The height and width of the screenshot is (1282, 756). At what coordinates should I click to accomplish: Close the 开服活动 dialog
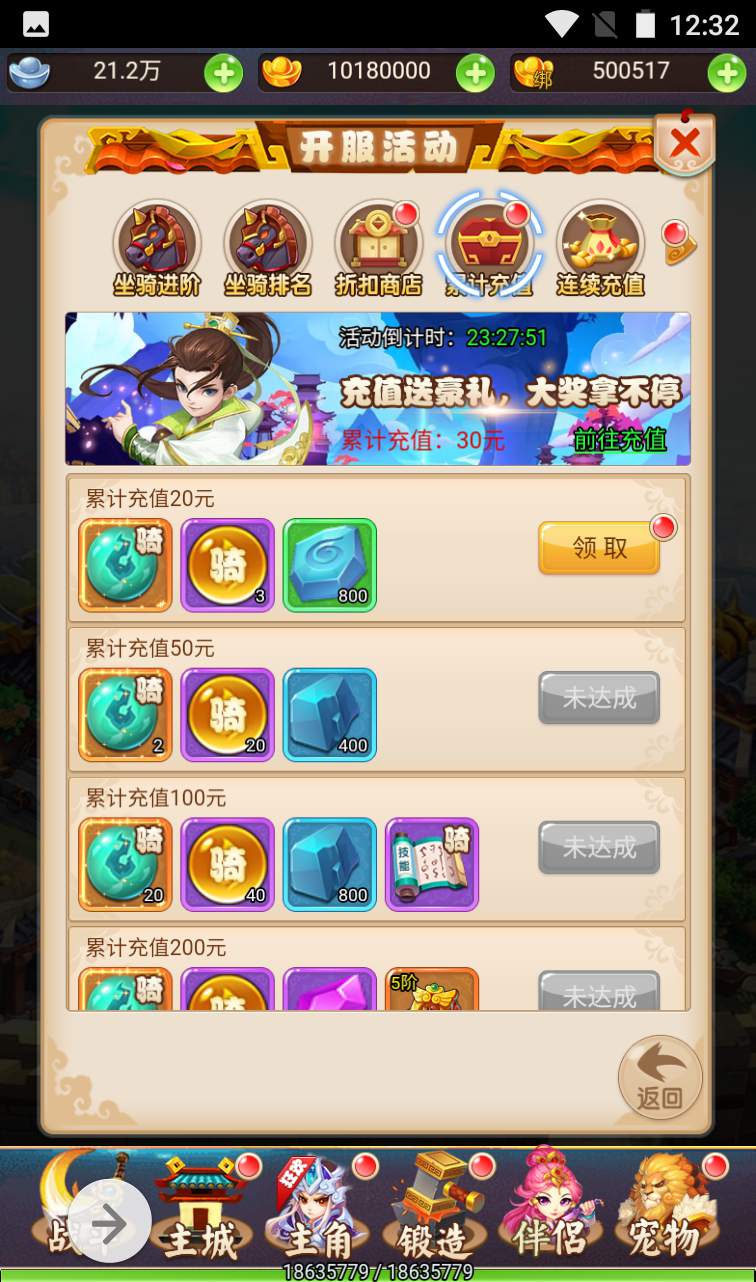click(685, 144)
